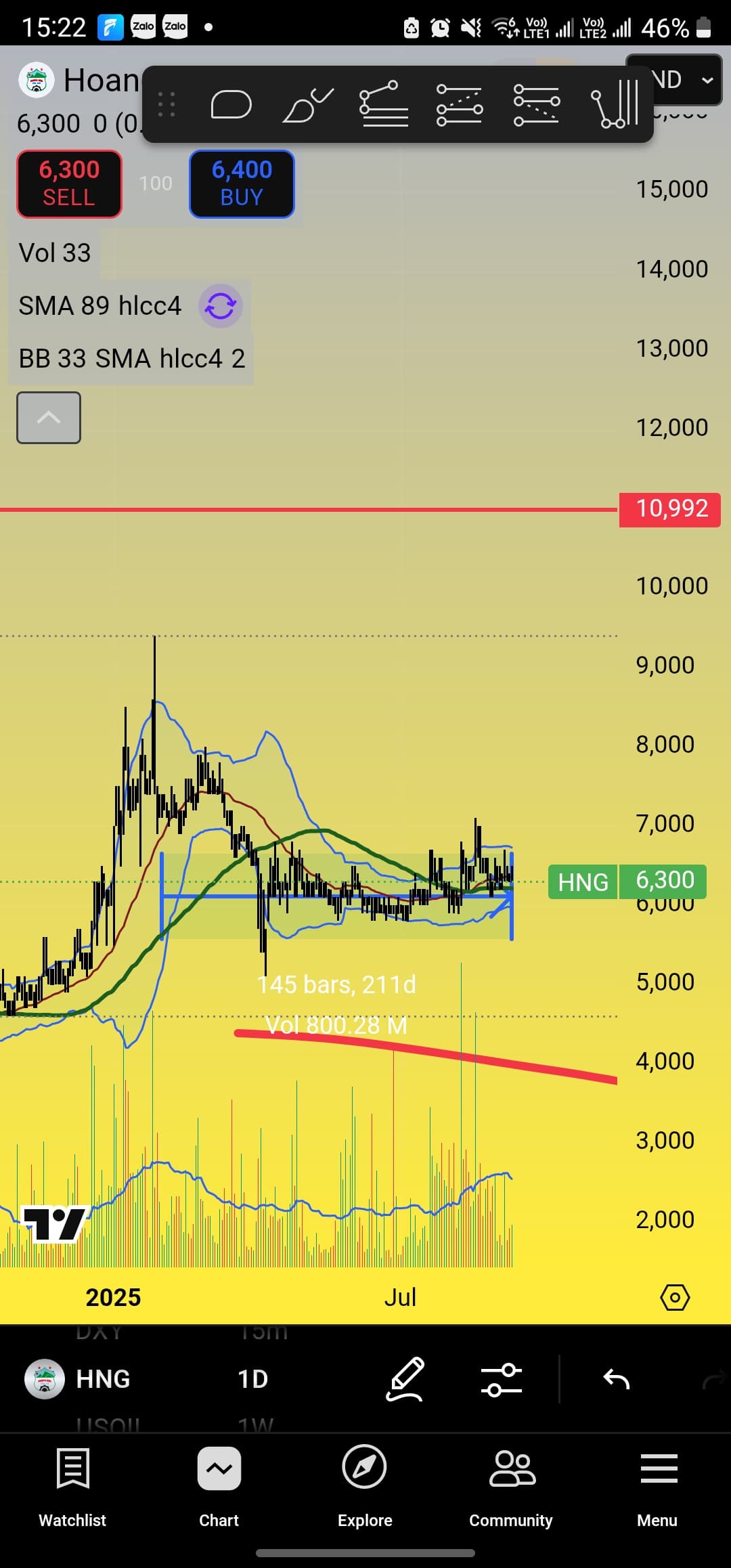The image size is (731, 1568).
Task: Tap the refresh icon beside SMA 89
Action: 221,306
